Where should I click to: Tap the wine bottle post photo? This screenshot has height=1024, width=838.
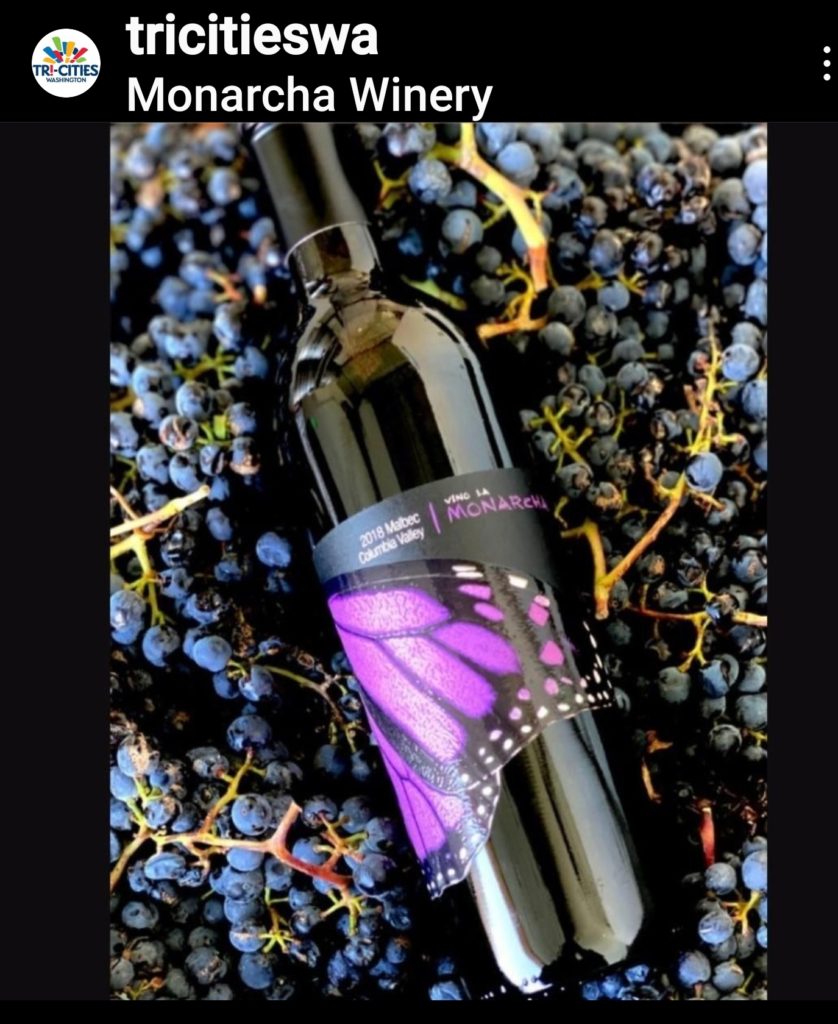tap(438, 560)
